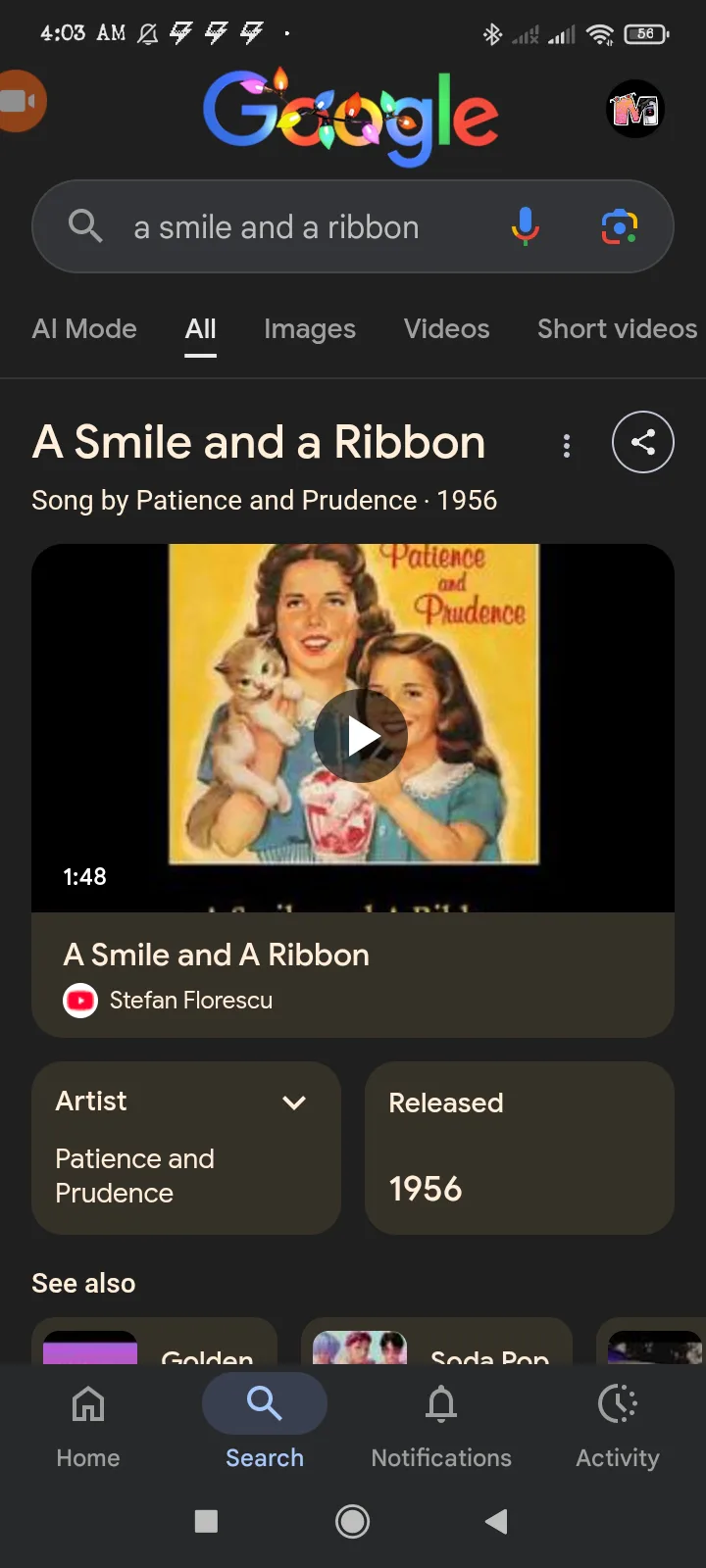Image resolution: width=706 pixels, height=1568 pixels.
Task: Play the A Smile and A Ribbon video
Action: 360,736
